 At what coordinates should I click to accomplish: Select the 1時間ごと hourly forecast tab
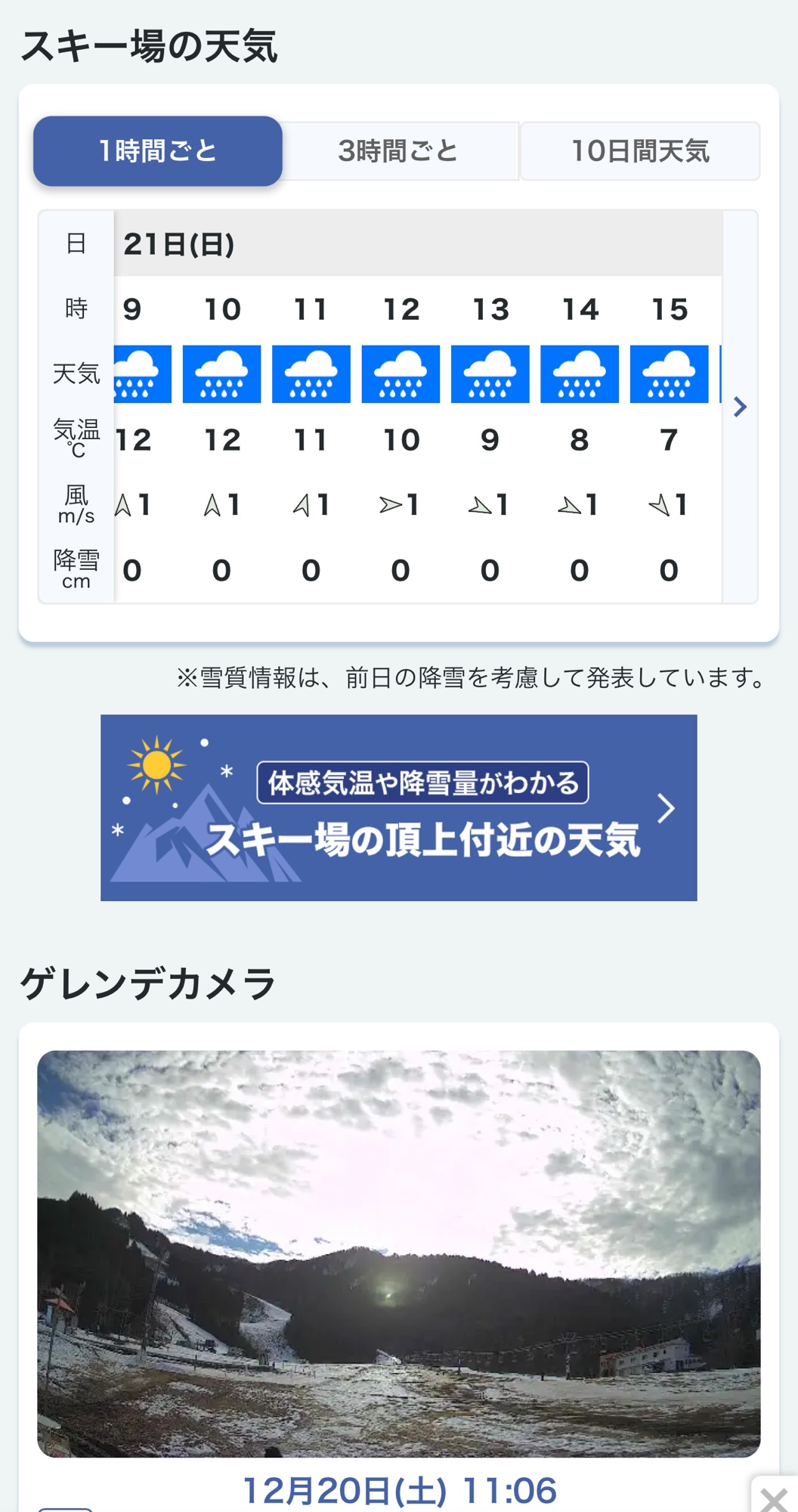click(x=157, y=151)
